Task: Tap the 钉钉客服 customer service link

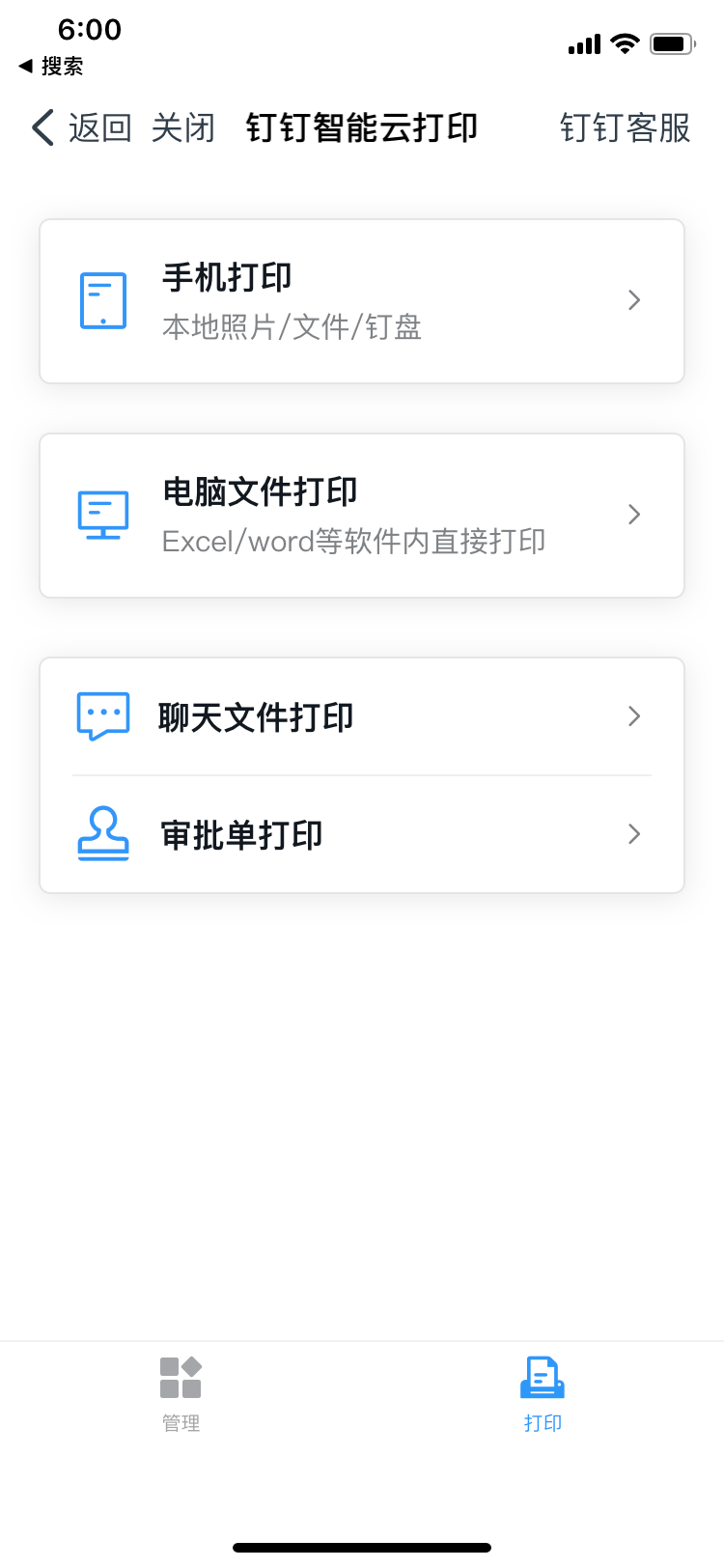Action: [624, 126]
